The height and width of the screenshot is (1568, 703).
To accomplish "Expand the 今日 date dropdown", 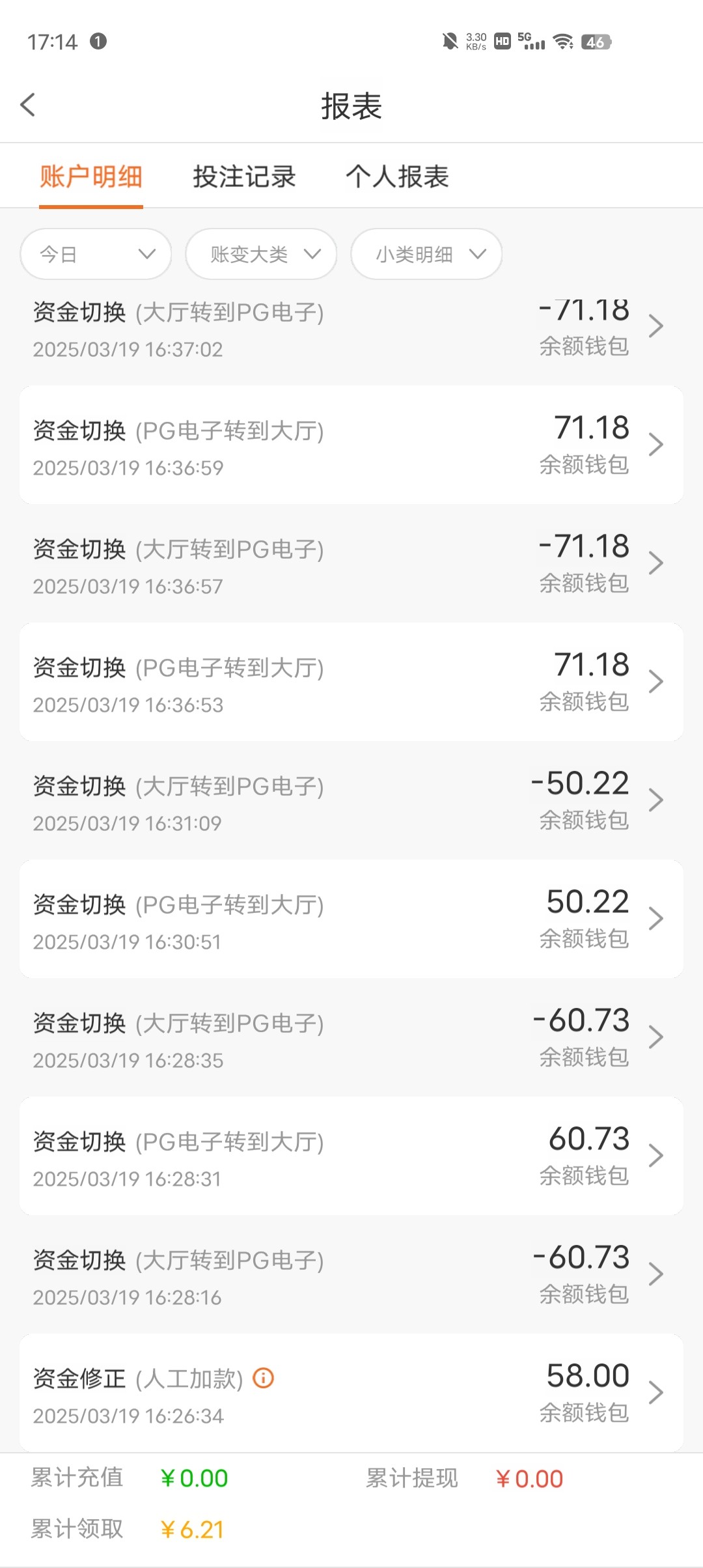I will (x=96, y=254).
